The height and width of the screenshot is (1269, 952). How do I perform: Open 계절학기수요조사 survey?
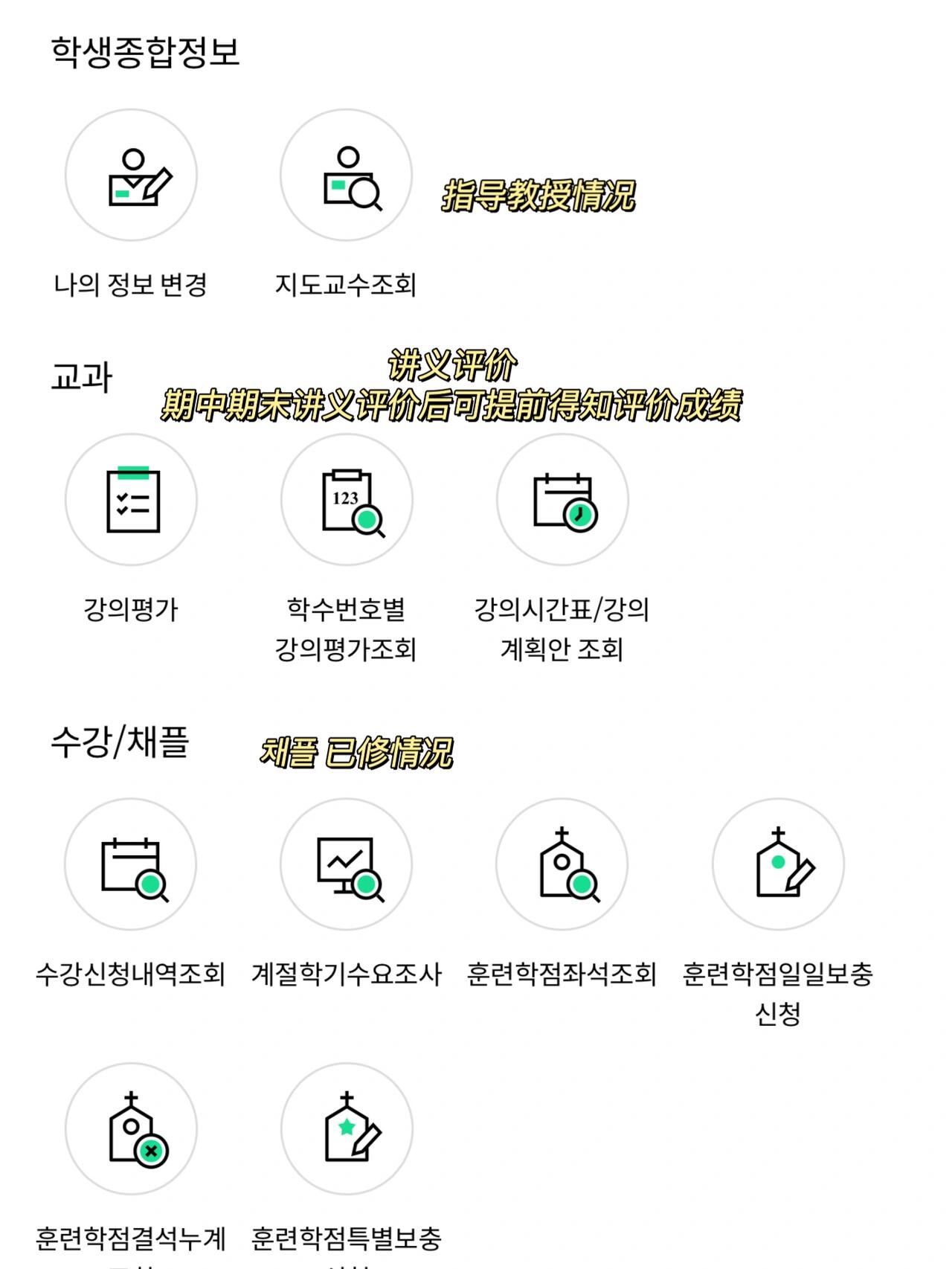[347, 864]
